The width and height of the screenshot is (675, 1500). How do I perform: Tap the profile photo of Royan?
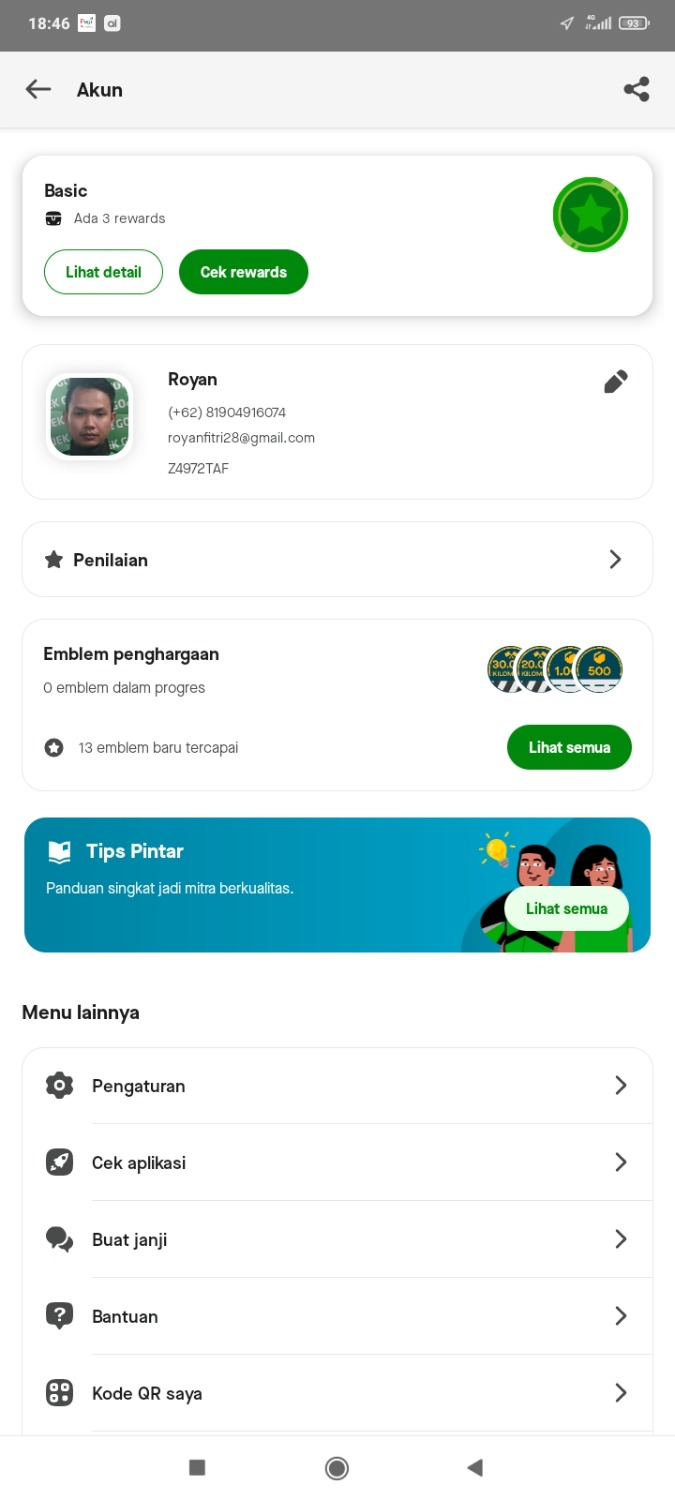90,417
